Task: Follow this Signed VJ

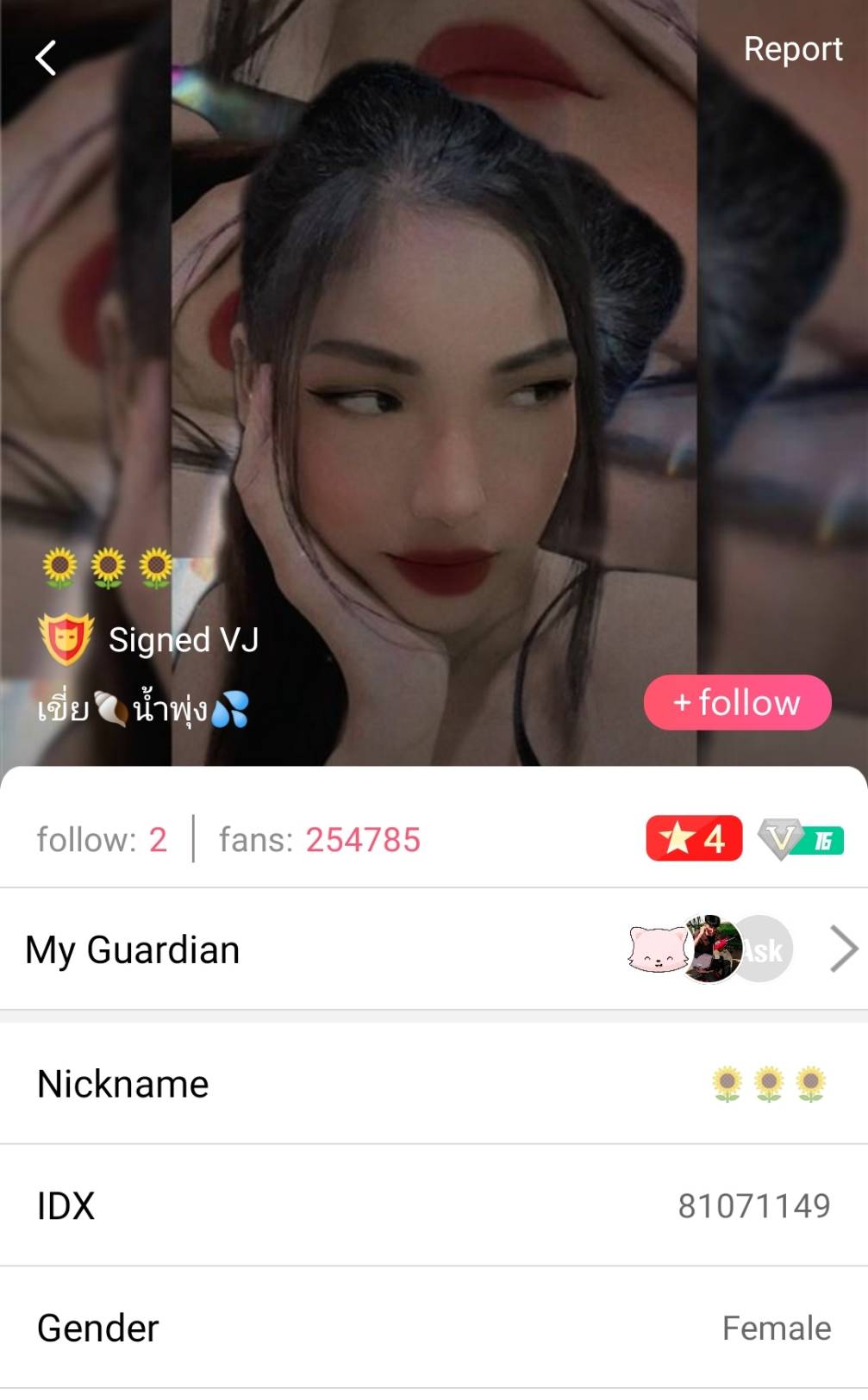Action: point(737,702)
